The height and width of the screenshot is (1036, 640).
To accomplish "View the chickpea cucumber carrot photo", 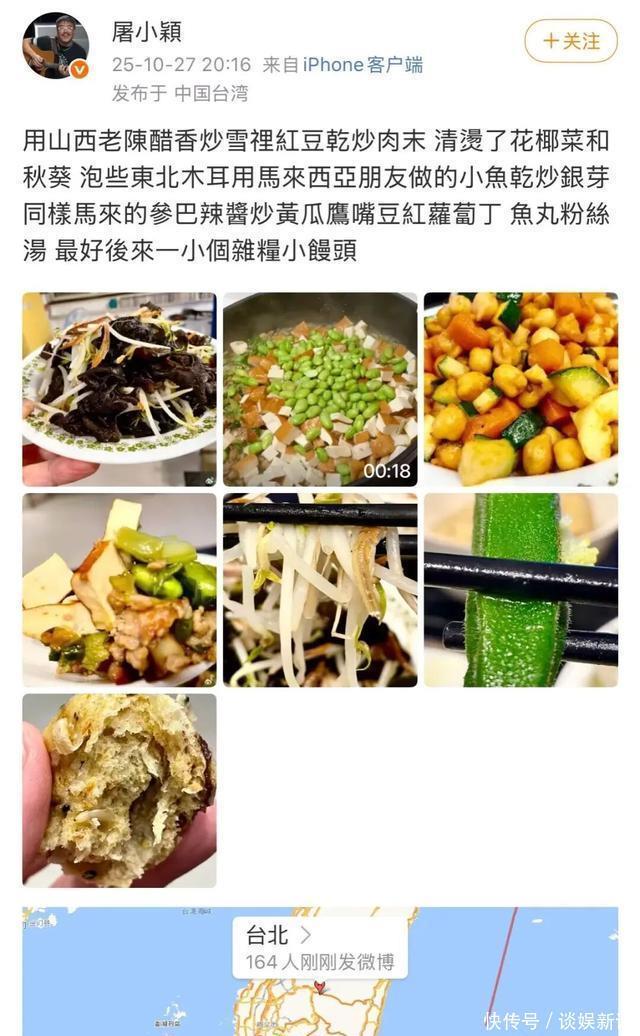I will [520, 389].
